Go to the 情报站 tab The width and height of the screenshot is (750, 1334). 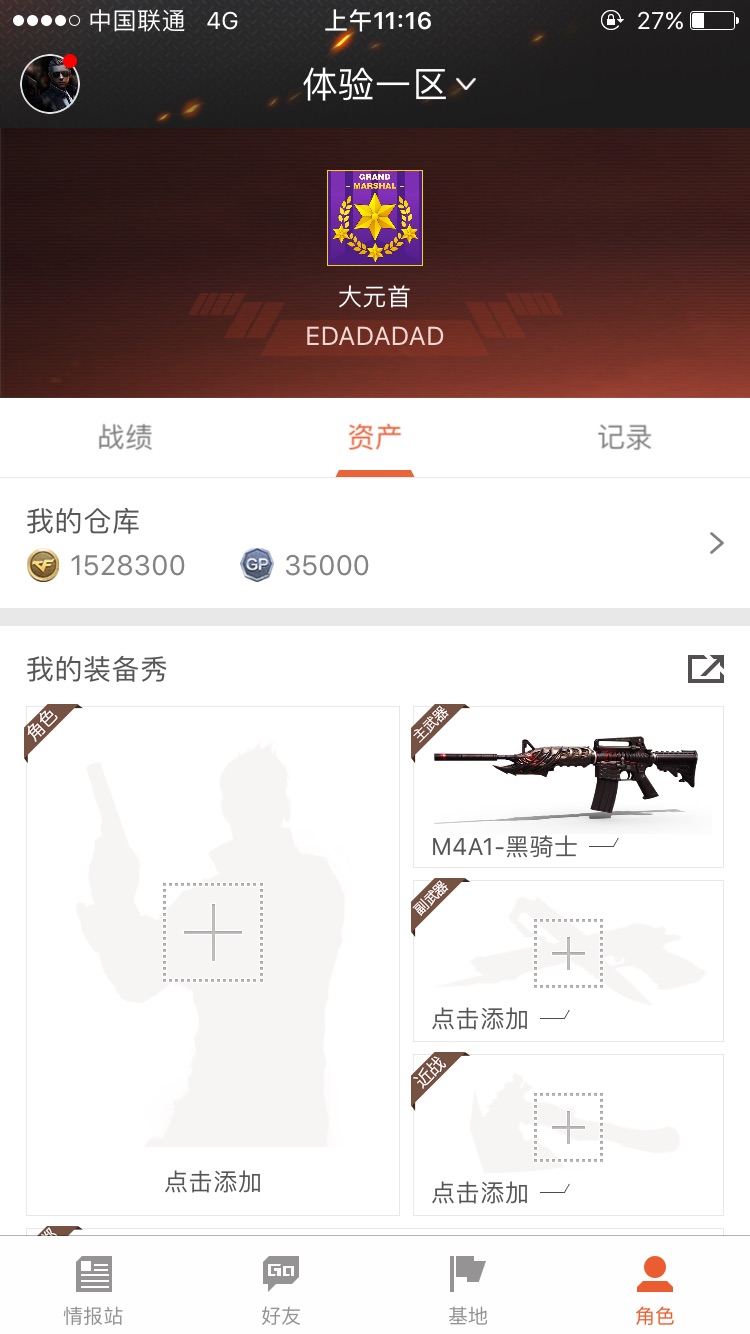point(94,1288)
